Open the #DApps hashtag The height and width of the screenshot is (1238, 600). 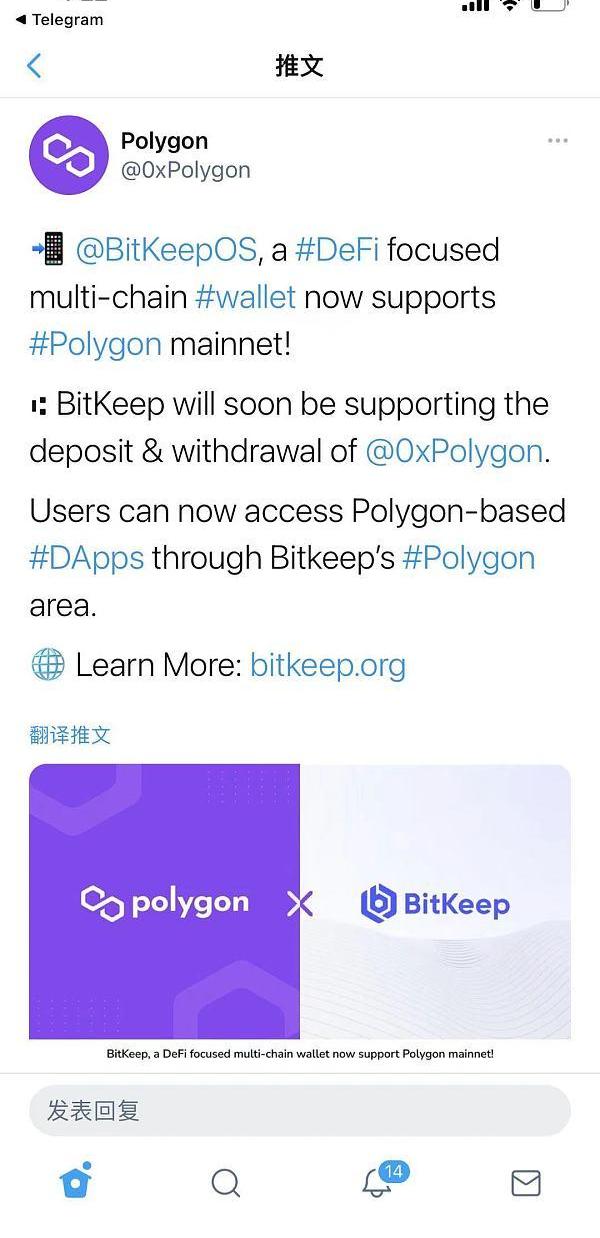point(87,557)
